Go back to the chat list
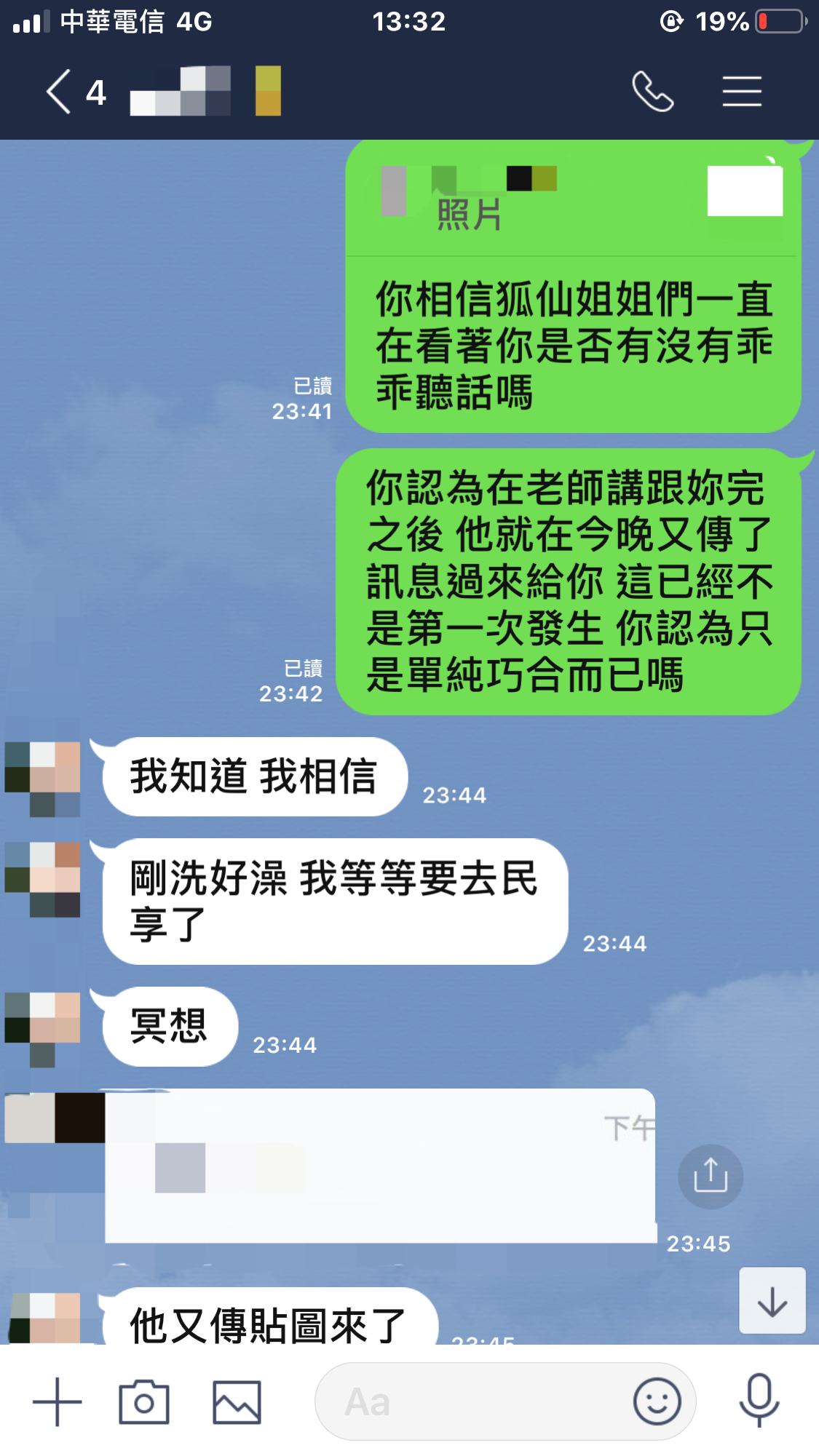Image resolution: width=819 pixels, height=1456 pixels. (60, 92)
